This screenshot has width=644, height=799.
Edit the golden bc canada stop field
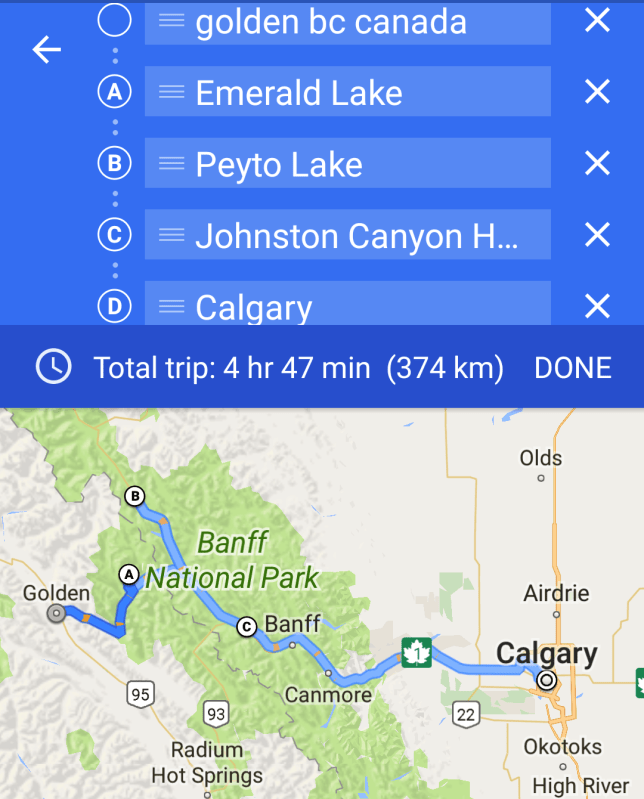360,22
